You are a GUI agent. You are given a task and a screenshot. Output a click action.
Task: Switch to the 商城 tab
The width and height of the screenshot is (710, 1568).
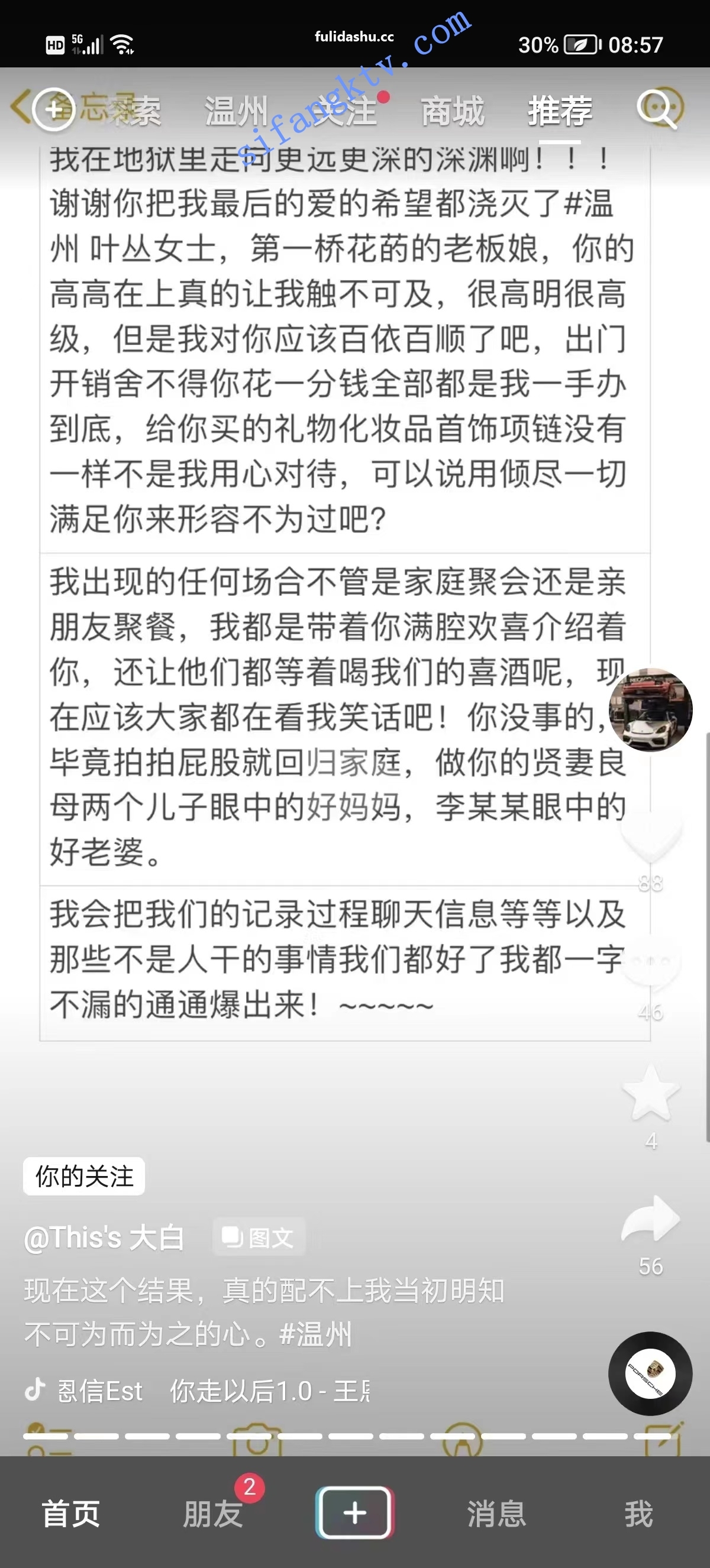click(453, 111)
